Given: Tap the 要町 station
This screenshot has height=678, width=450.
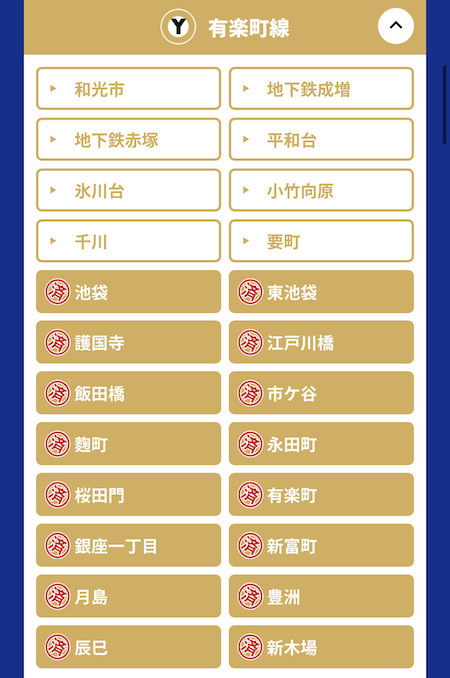Looking at the screenshot, I should tap(321, 241).
